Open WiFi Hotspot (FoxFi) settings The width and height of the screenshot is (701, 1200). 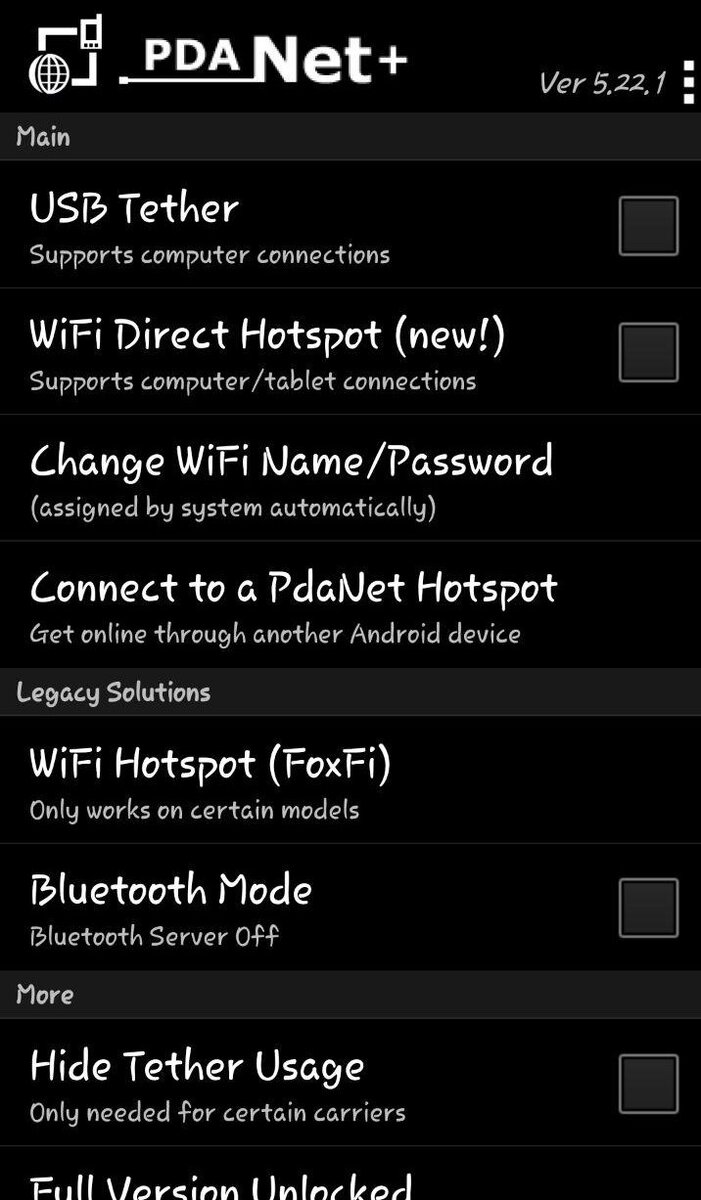[350, 780]
